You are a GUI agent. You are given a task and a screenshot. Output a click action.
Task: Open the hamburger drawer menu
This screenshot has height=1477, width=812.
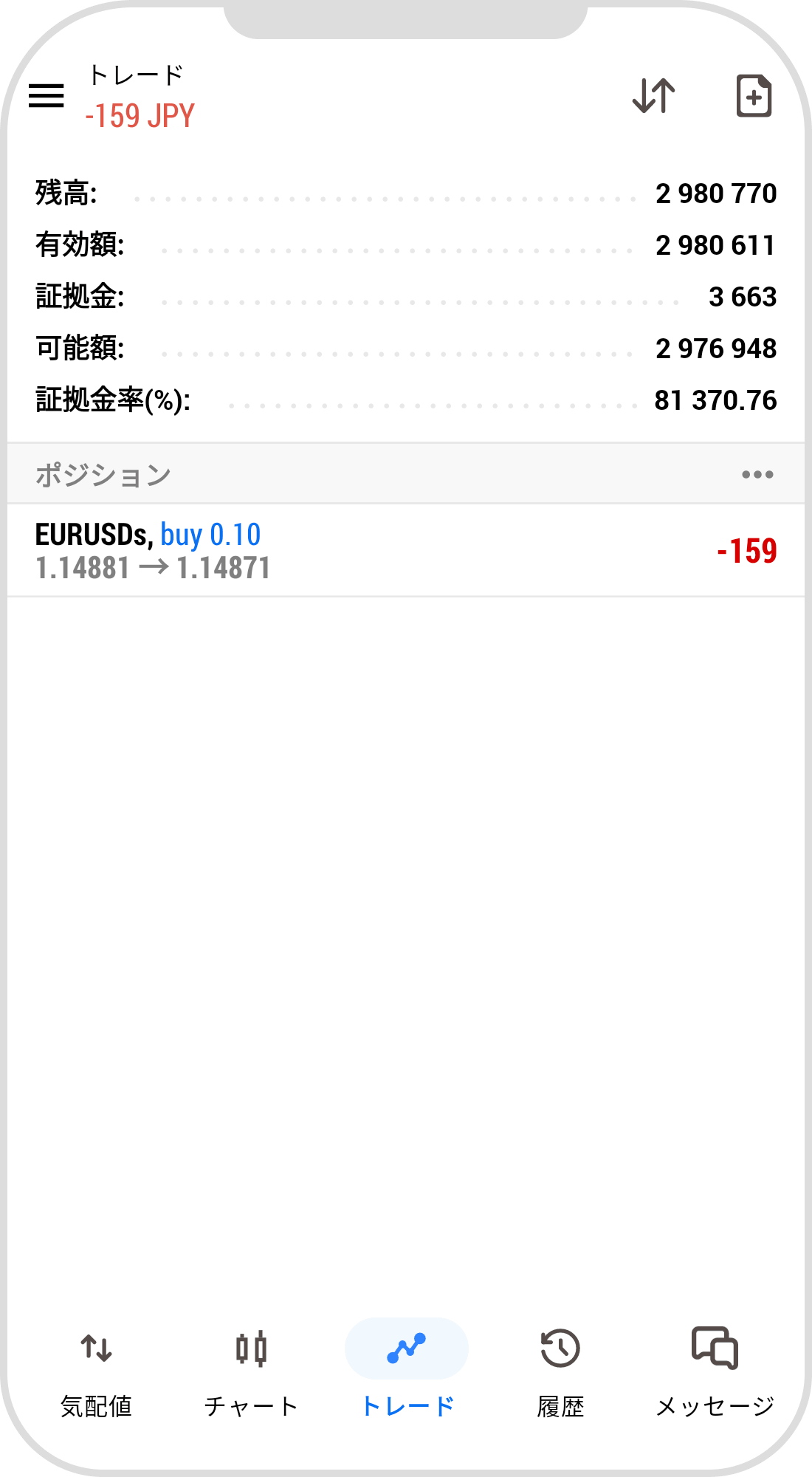[x=47, y=96]
